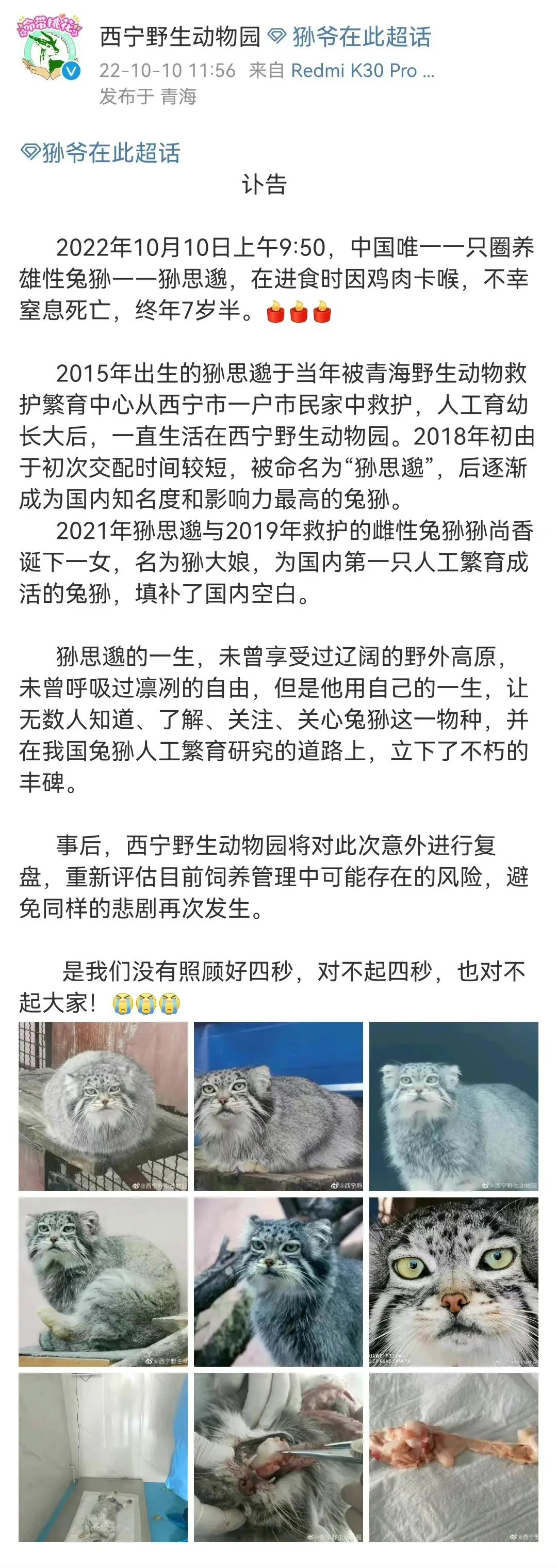Image resolution: width=557 pixels, height=1568 pixels.
Task: Open close-up photo of manul's face
Action: (454, 1283)
